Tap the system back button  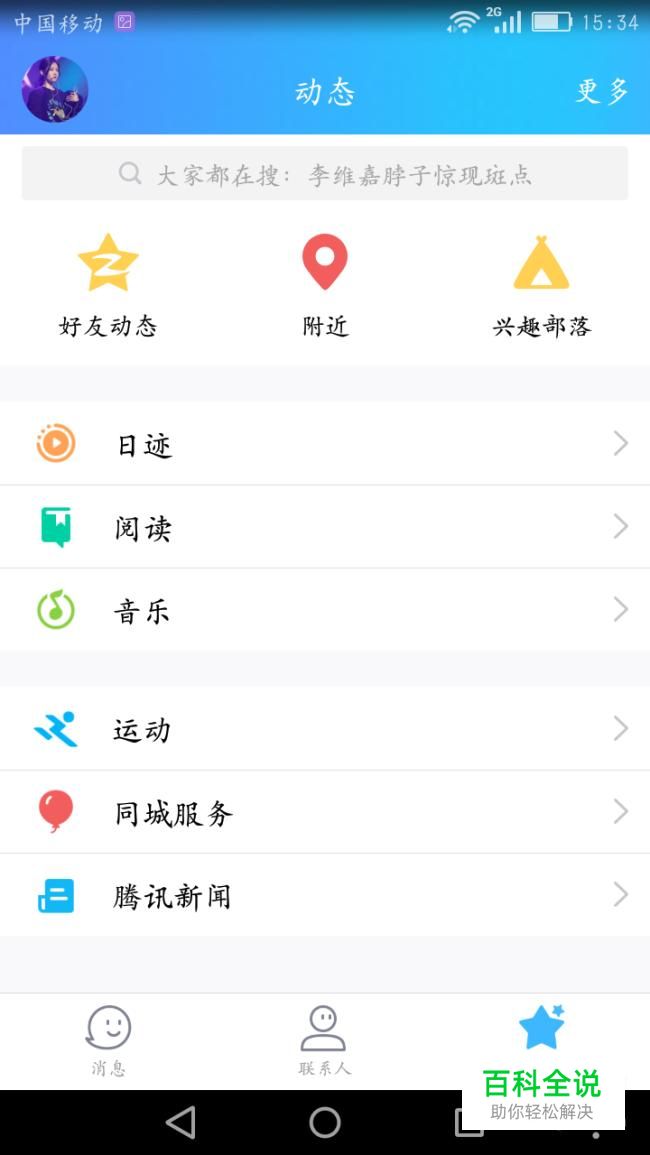(181, 1123)
